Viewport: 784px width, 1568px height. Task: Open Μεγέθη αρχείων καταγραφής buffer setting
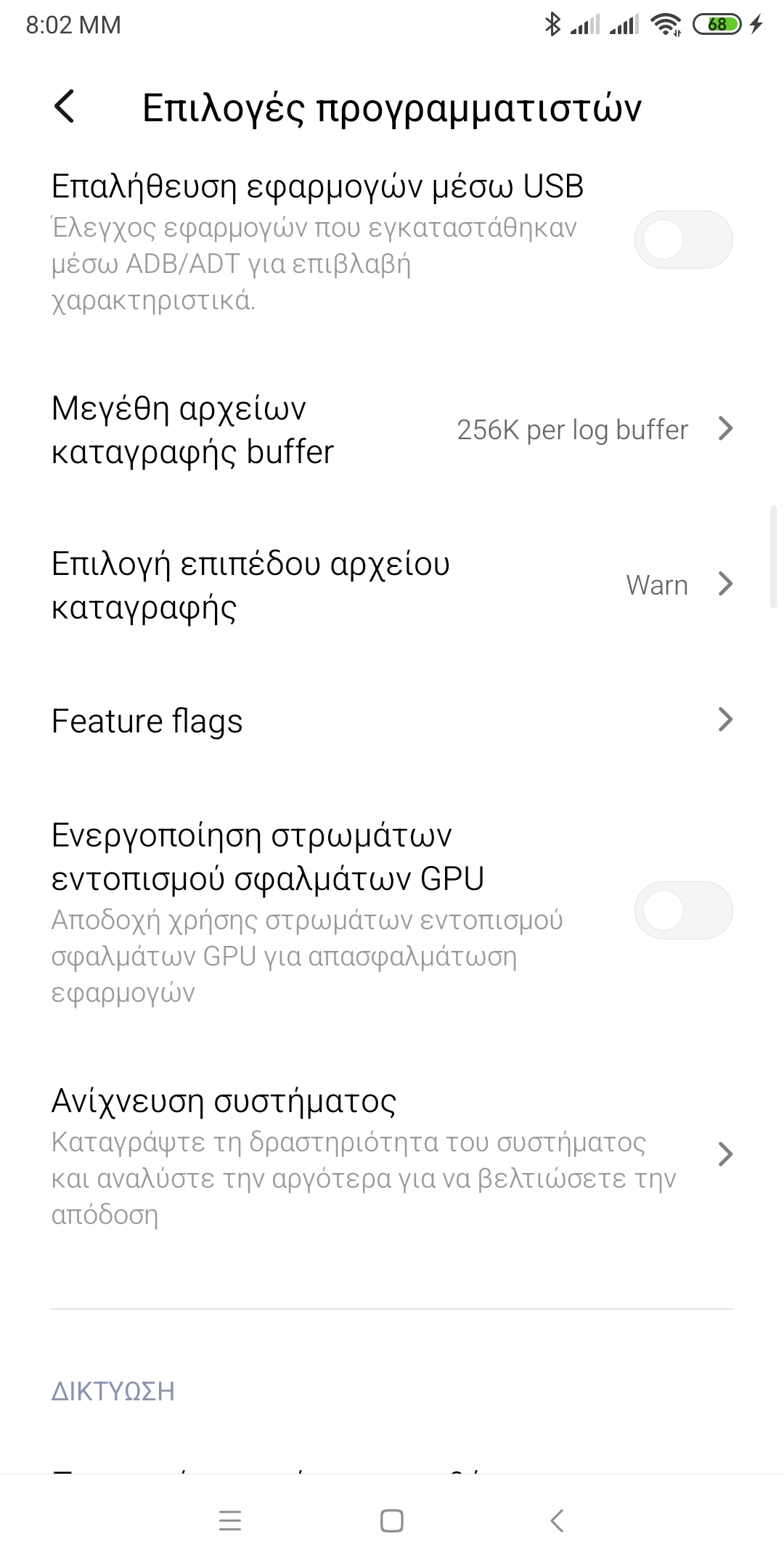[392, 430]
